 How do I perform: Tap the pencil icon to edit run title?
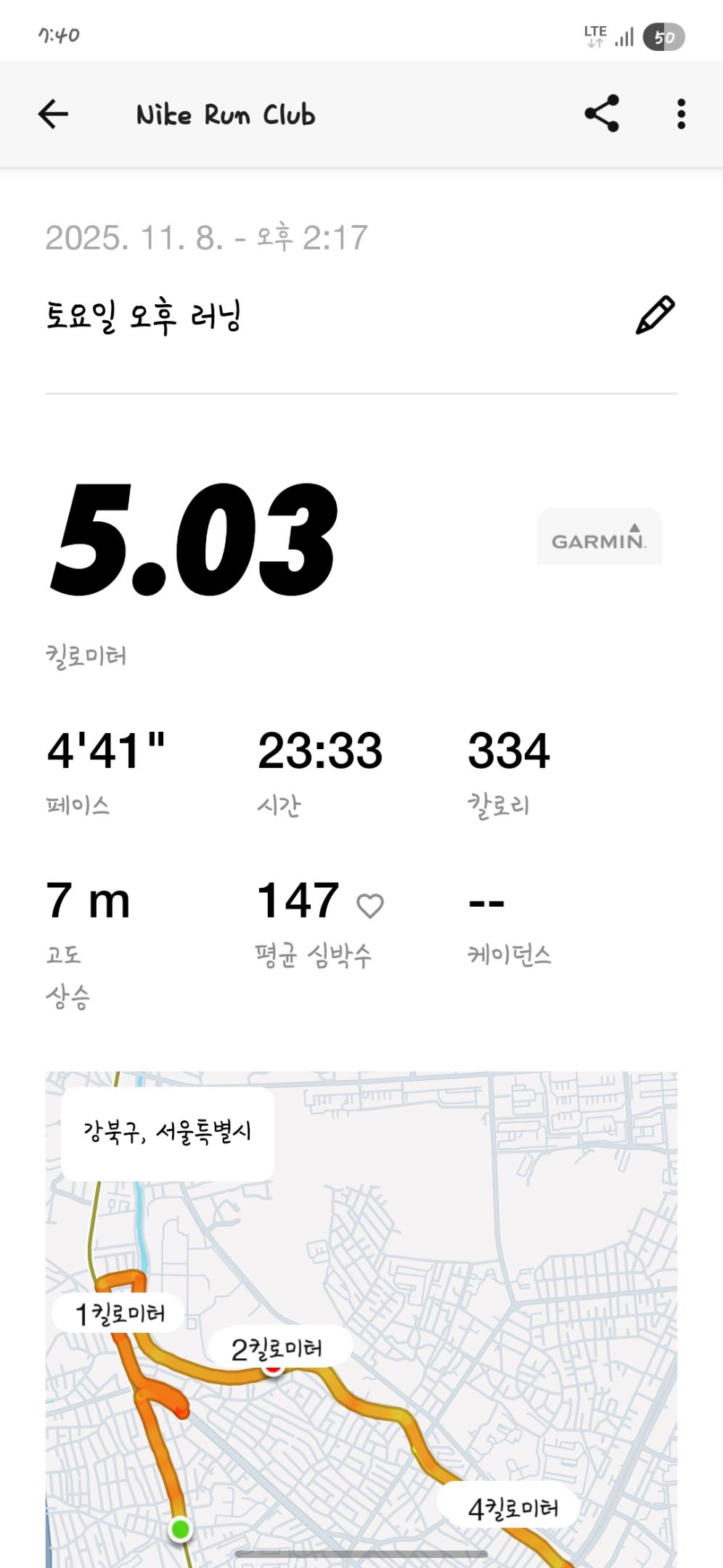pos(655,314)
